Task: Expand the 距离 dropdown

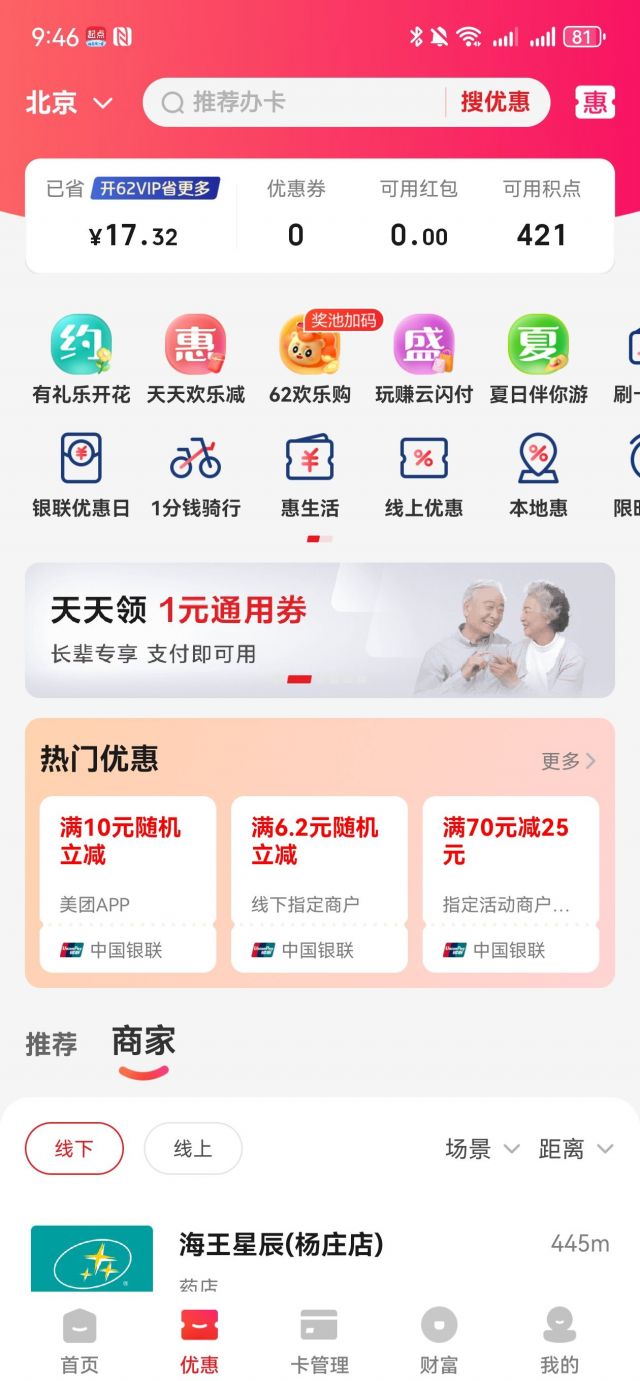Action: [575, 1149]
